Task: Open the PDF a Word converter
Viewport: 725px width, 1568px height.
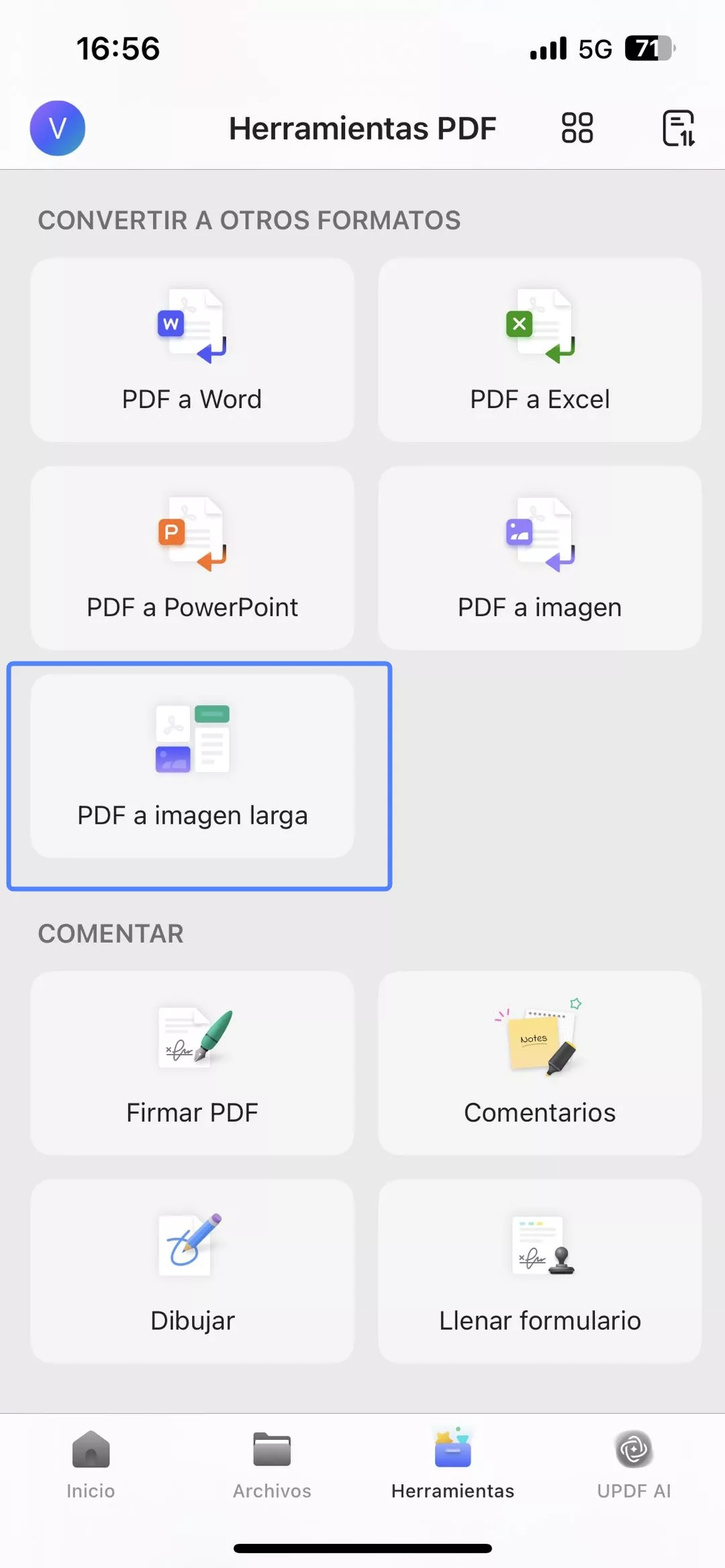Action: (x=192, y=351)
